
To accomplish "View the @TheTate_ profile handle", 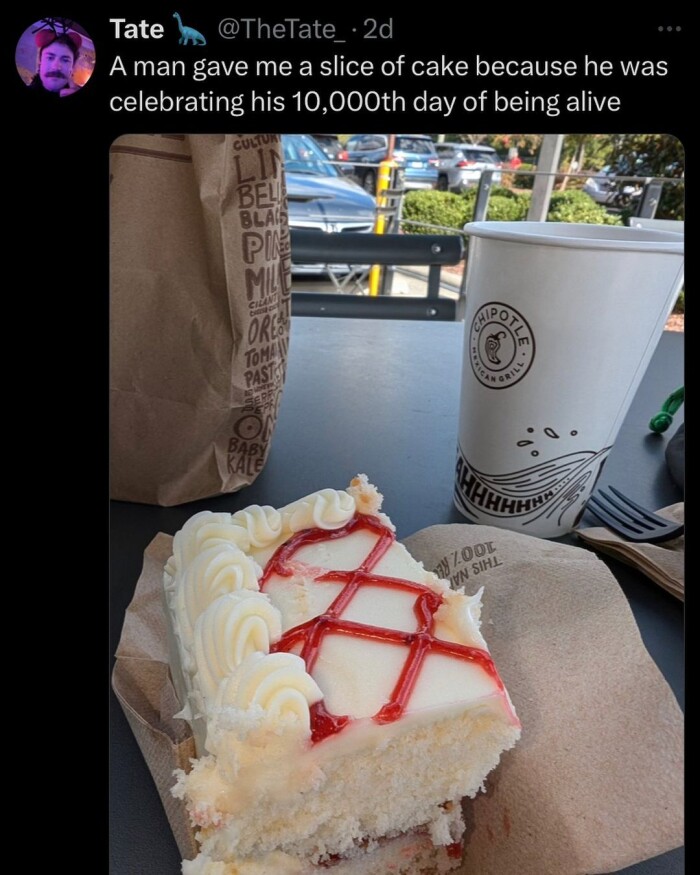I will [x=277, y=29].
